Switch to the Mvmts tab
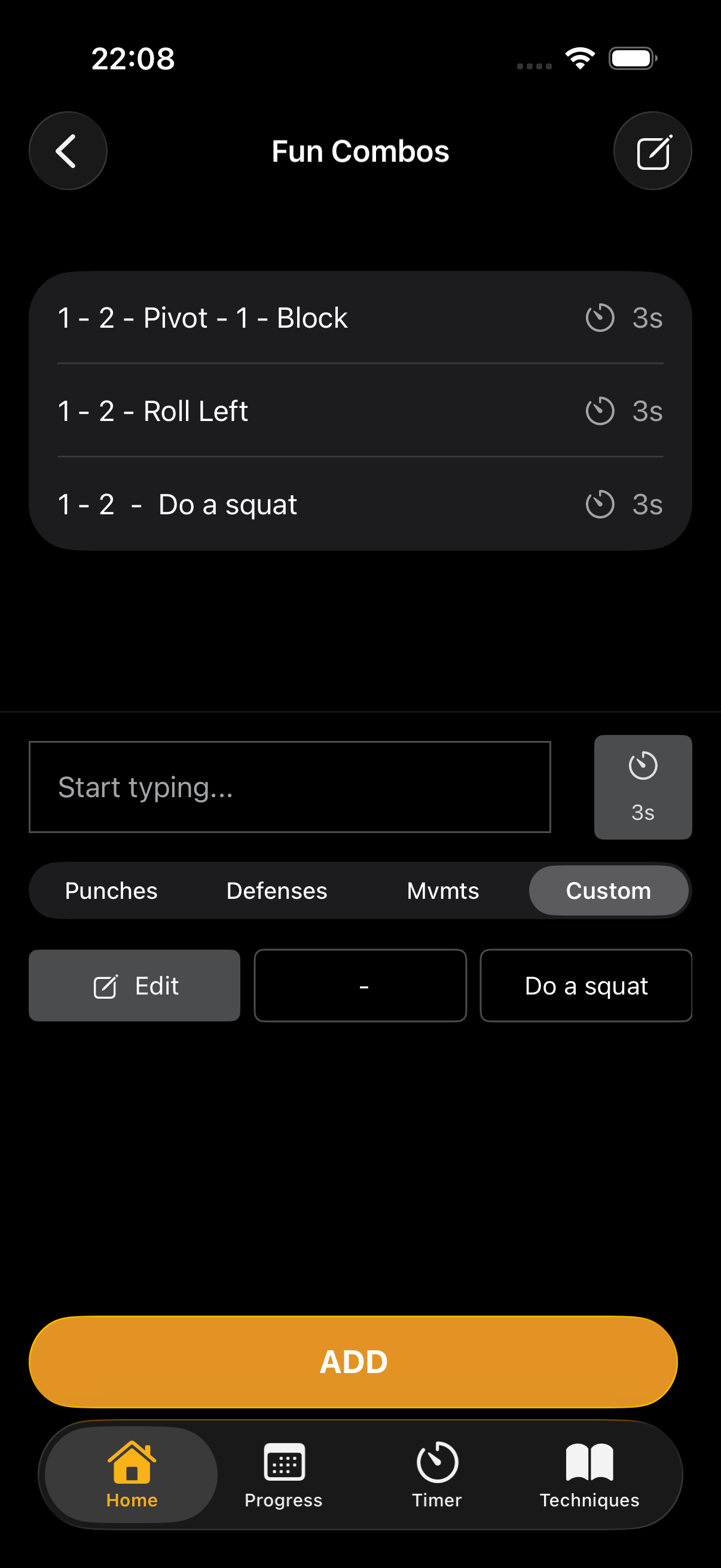 (442, 890)
